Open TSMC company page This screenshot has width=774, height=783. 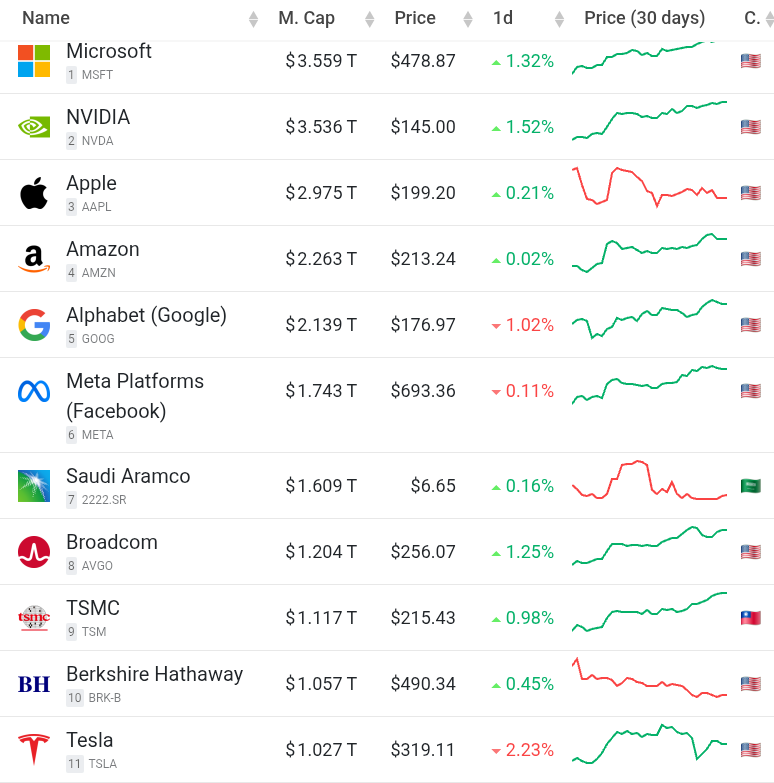pyautogui.click(x=92, y=608)
